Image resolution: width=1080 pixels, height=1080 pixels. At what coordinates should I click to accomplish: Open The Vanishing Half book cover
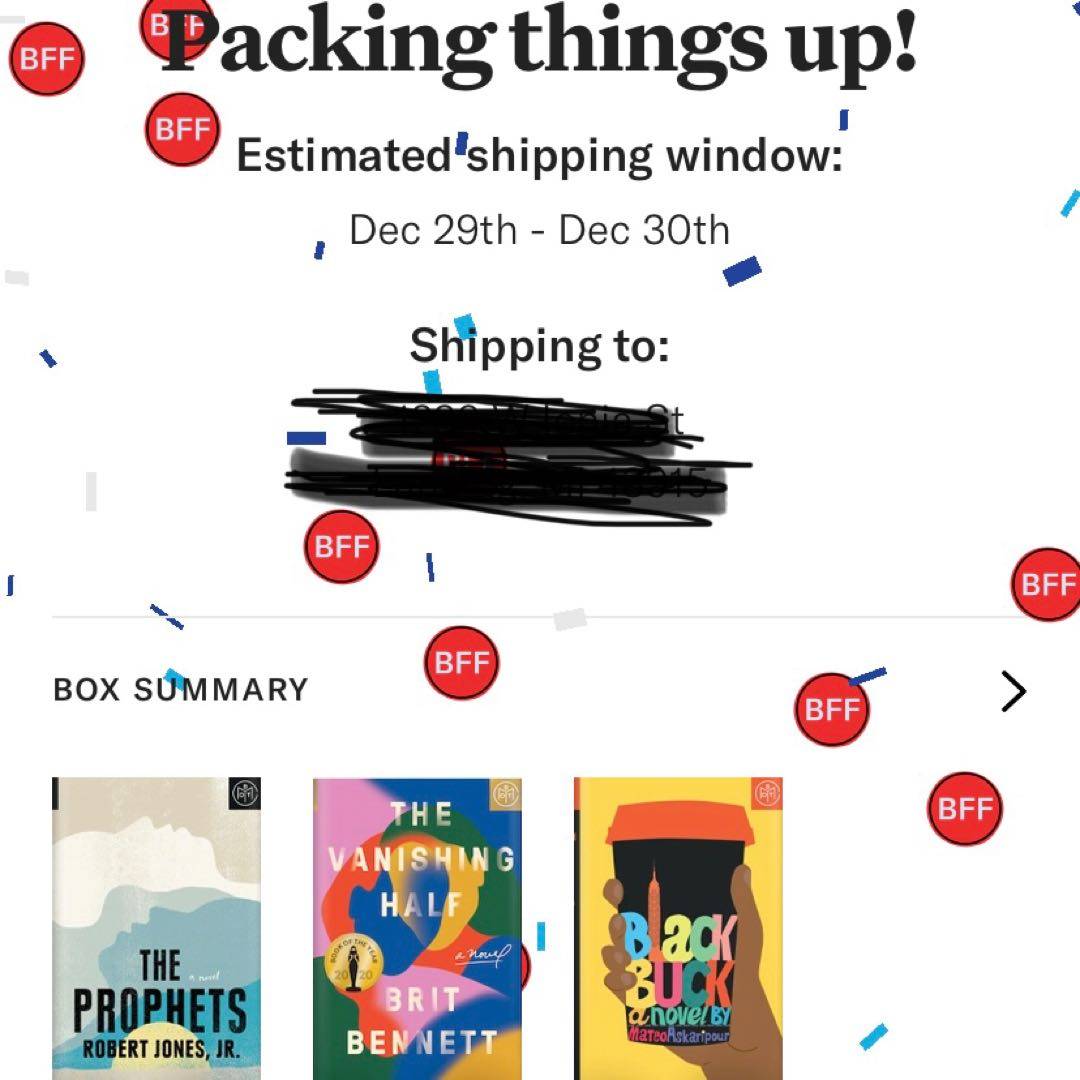click(x=418, y=927)
